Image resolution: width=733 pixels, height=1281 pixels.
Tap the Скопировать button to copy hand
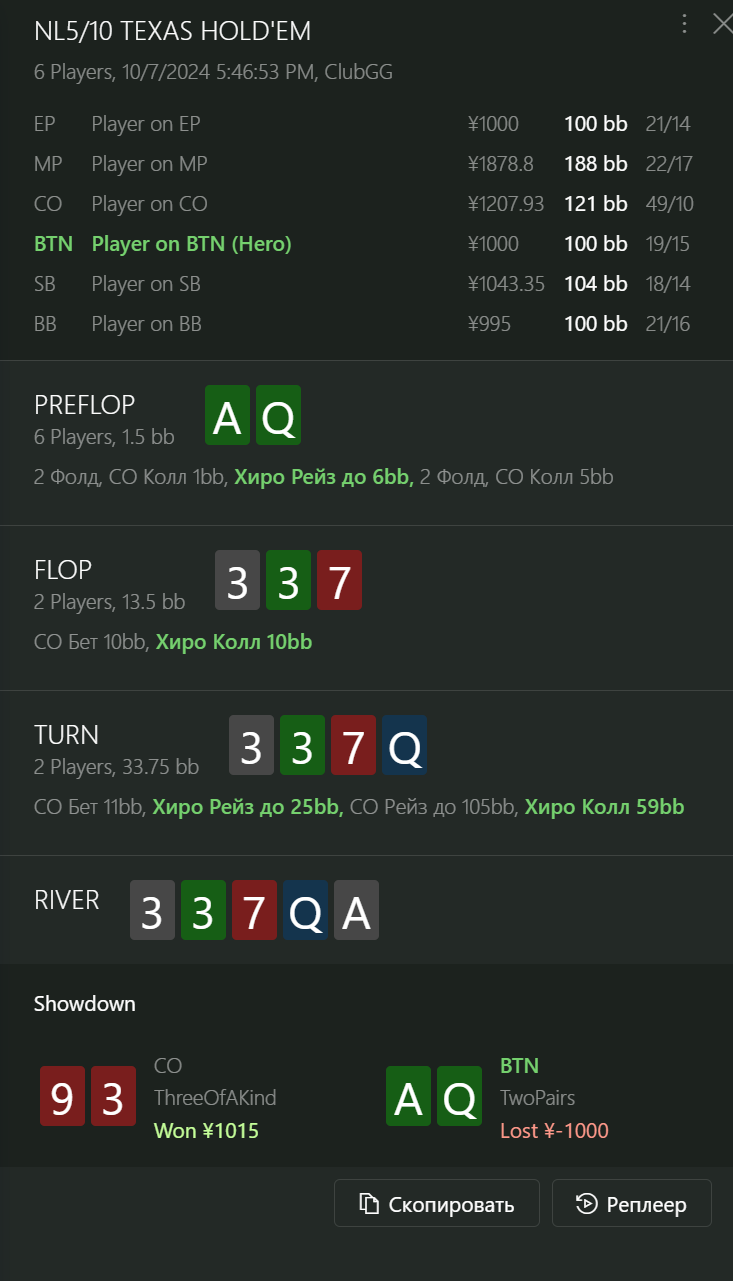pos(437,1203)
